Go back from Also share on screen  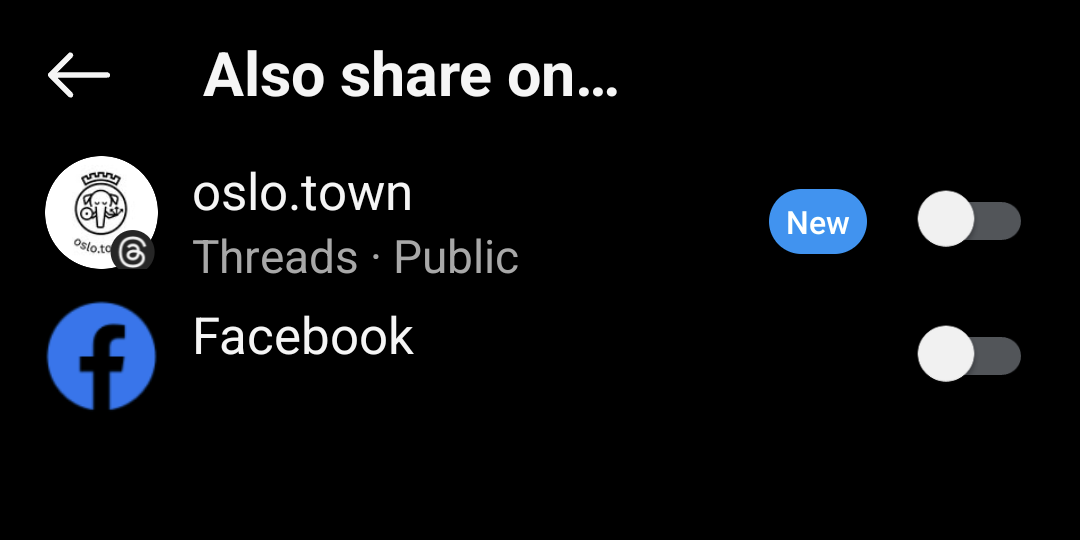[x=78, y=75]
